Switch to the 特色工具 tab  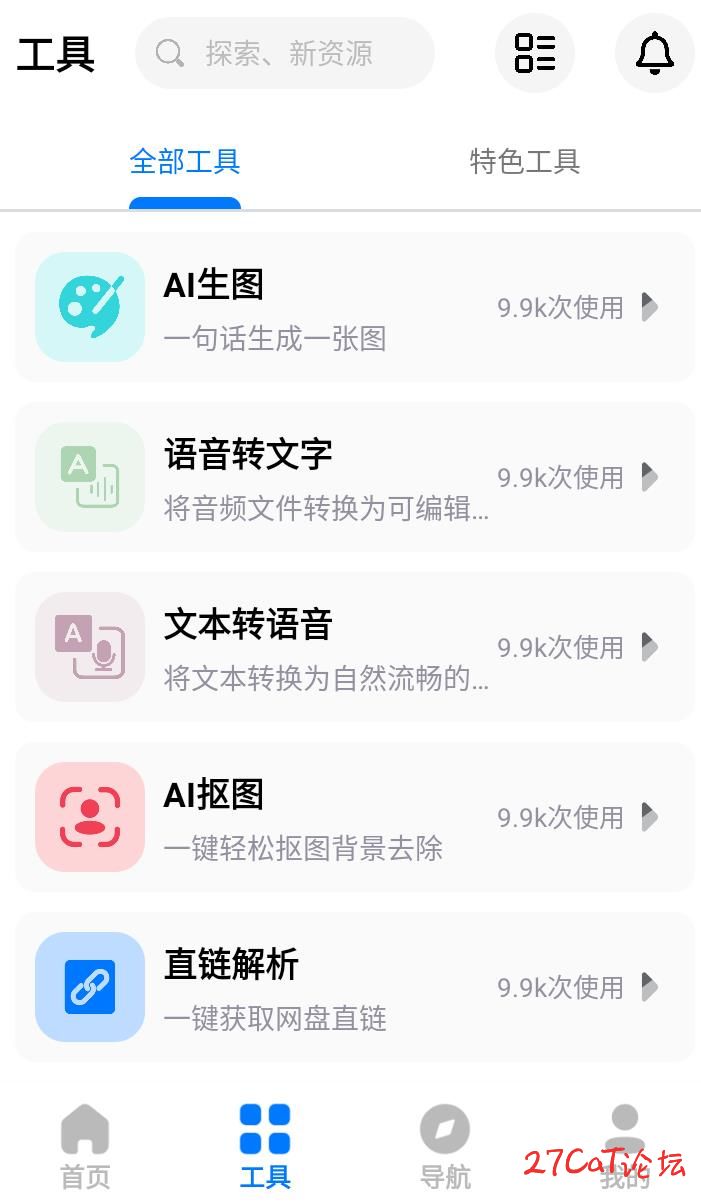(x=525, y=162)
